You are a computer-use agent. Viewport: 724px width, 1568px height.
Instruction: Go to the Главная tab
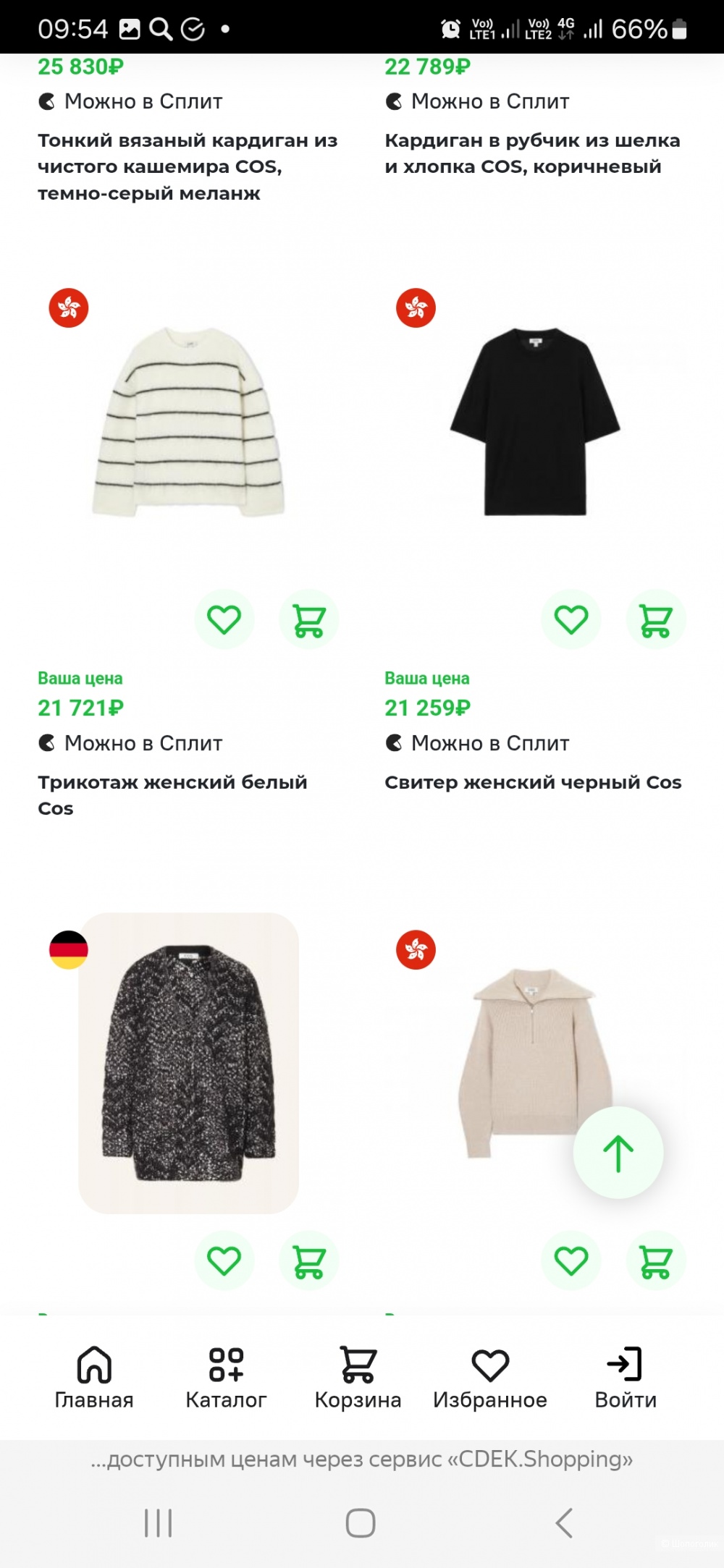(94, 1377)
